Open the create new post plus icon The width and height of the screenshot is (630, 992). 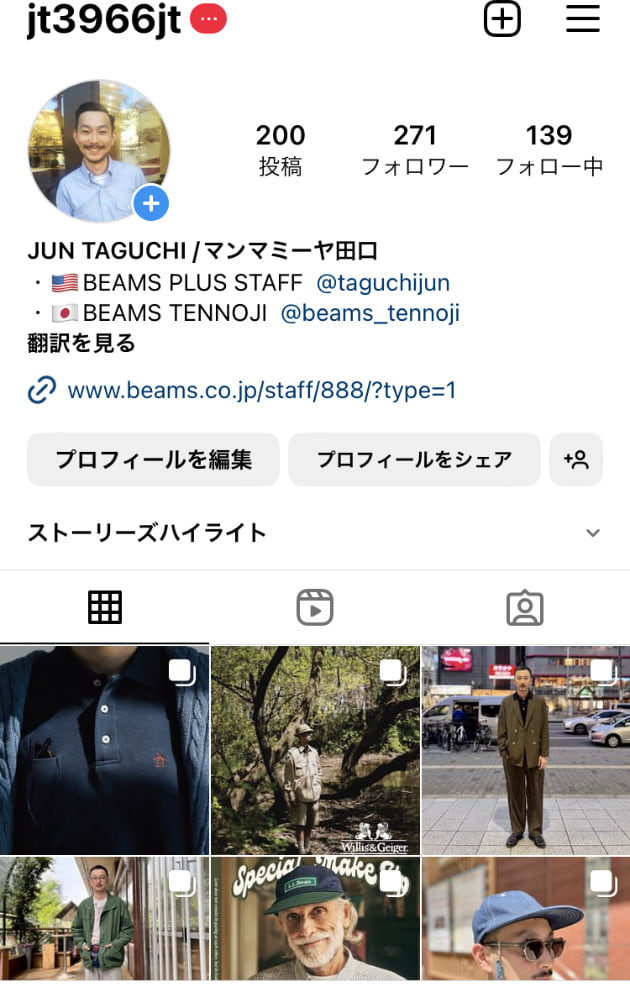[x=502, y=19]
